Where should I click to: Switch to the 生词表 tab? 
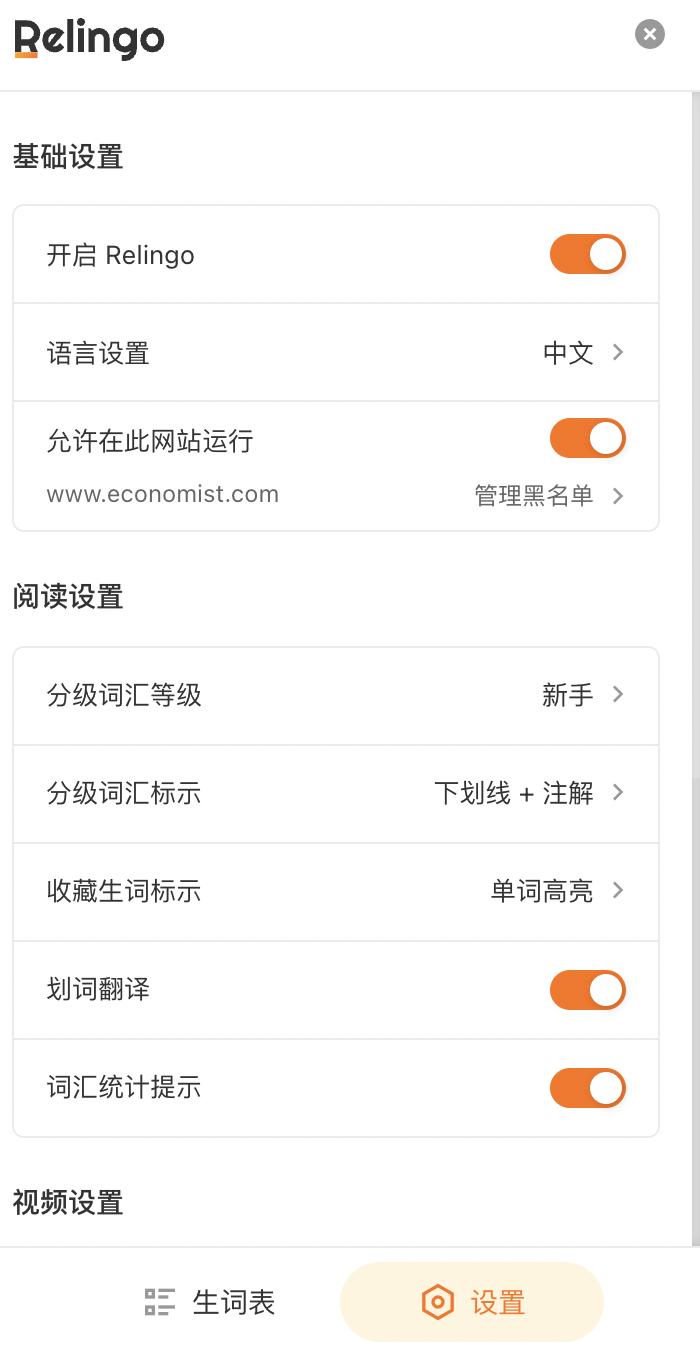(x=210, y=1302)
